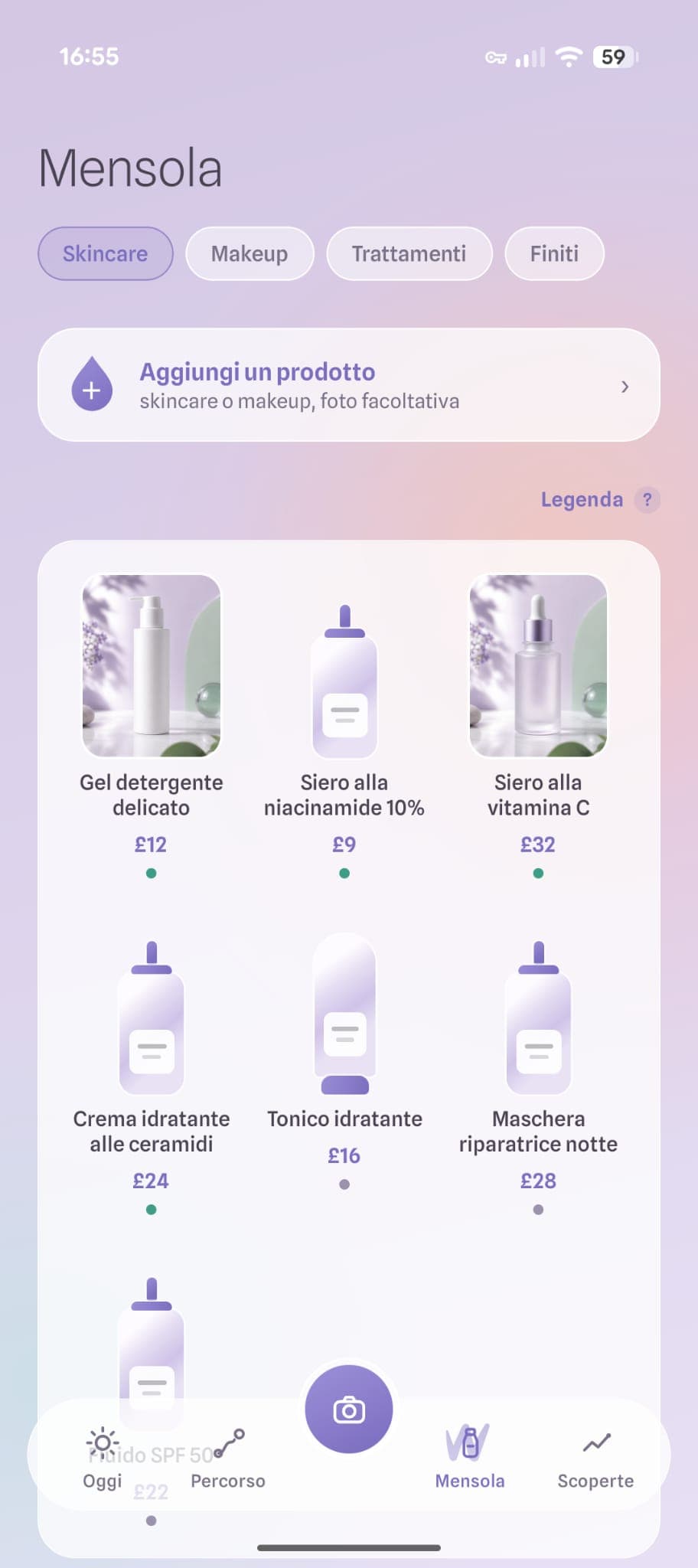The image size is (698, 1568).
Task: Switch to the Makeup chip
Action: point(250,253)
